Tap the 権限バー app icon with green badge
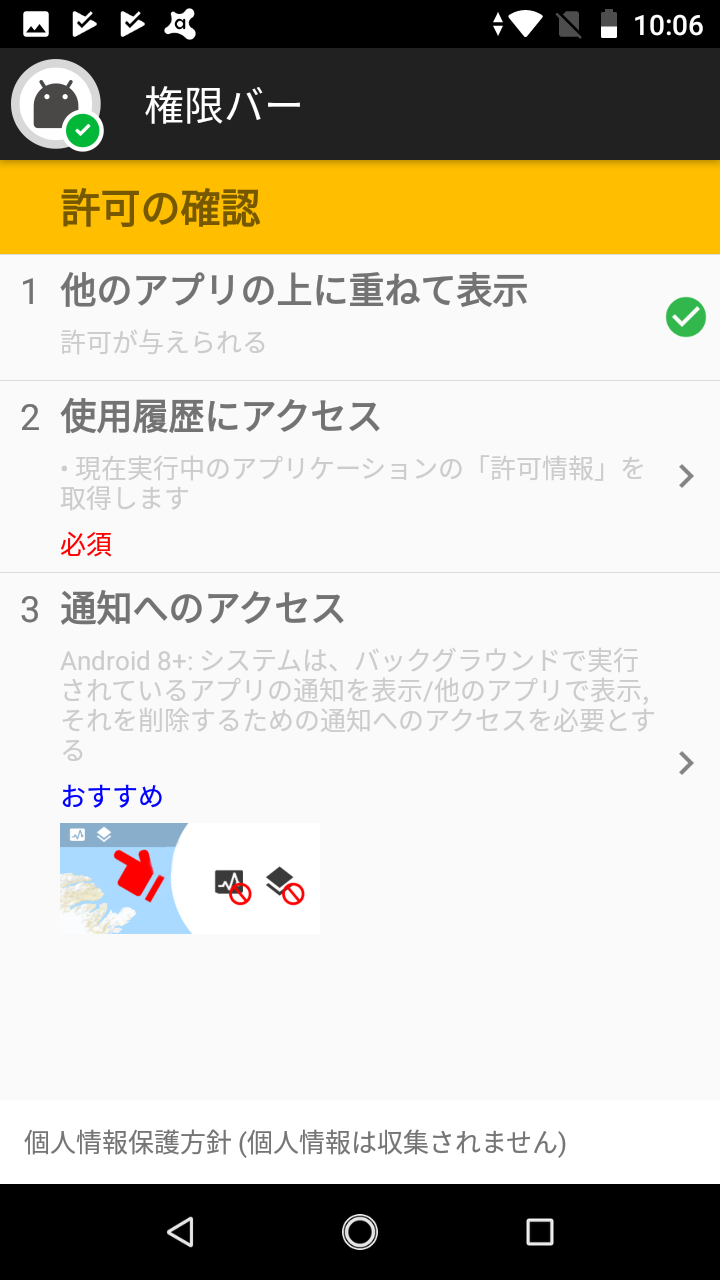720x1280 pixels. pos(55,104)
